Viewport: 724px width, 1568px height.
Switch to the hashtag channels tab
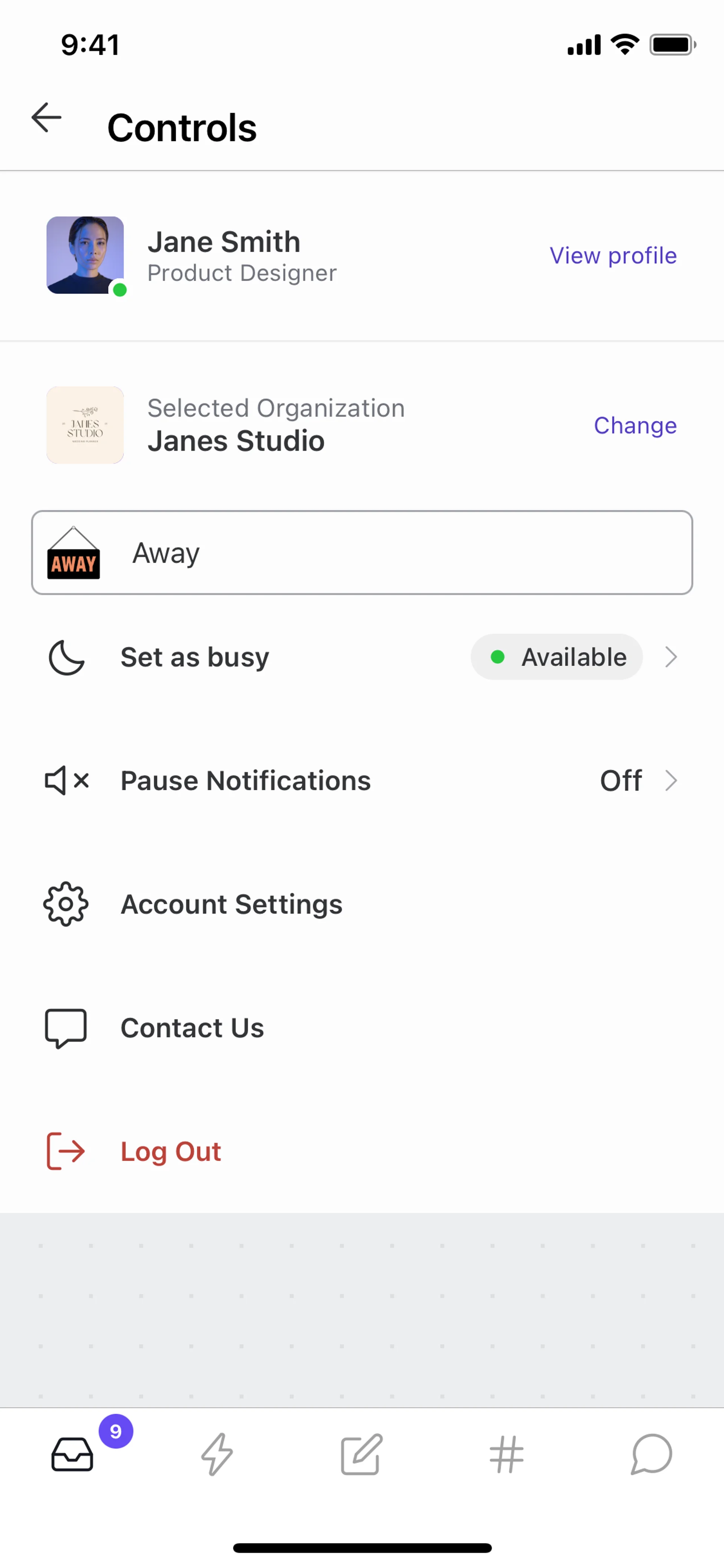pos(506,1454)
